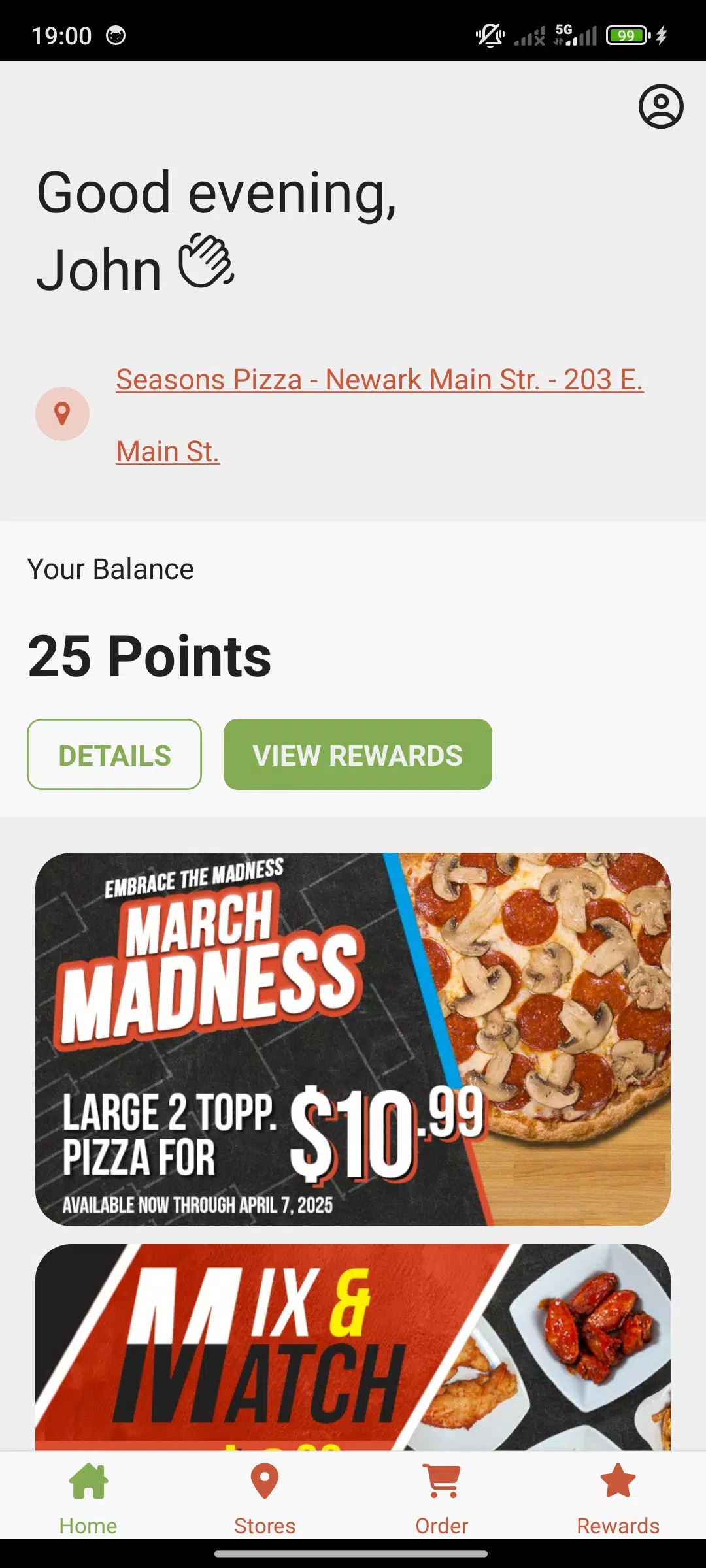Click the location pin icon
Image resolution: width=706 pixels, height=1568 pixels.
[x=62, y=412]
